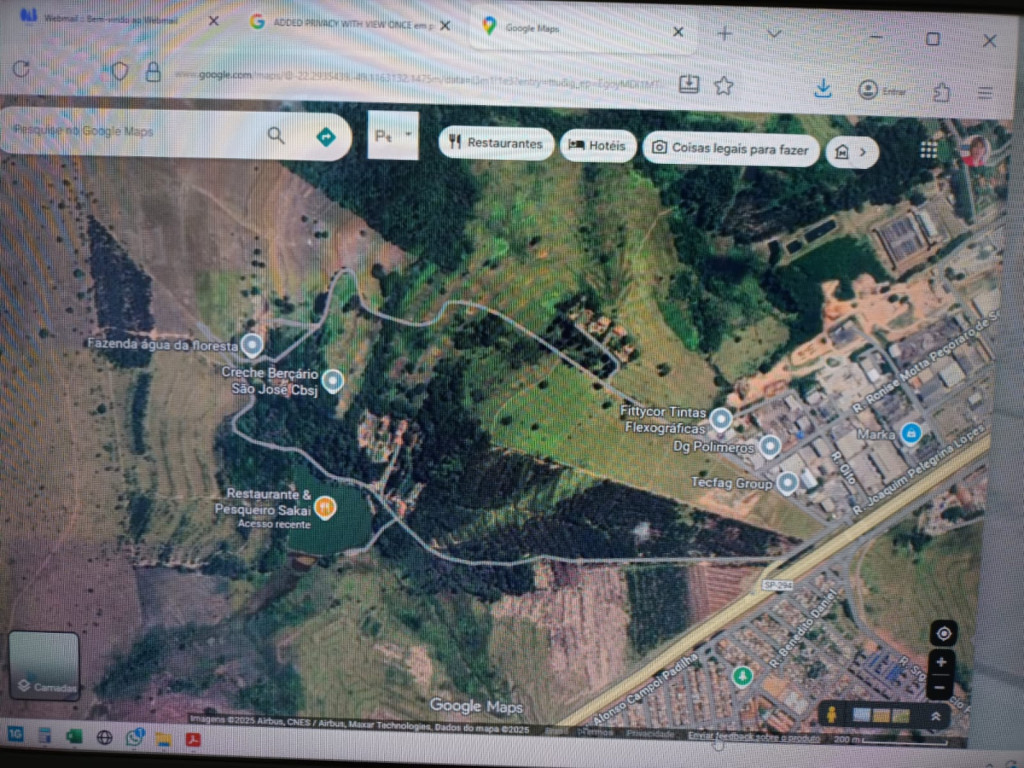Viewport: 1024px width, 768px height.
Task: Tap the Fittycor Tintas Flexográficas pin
Action: 721,418
